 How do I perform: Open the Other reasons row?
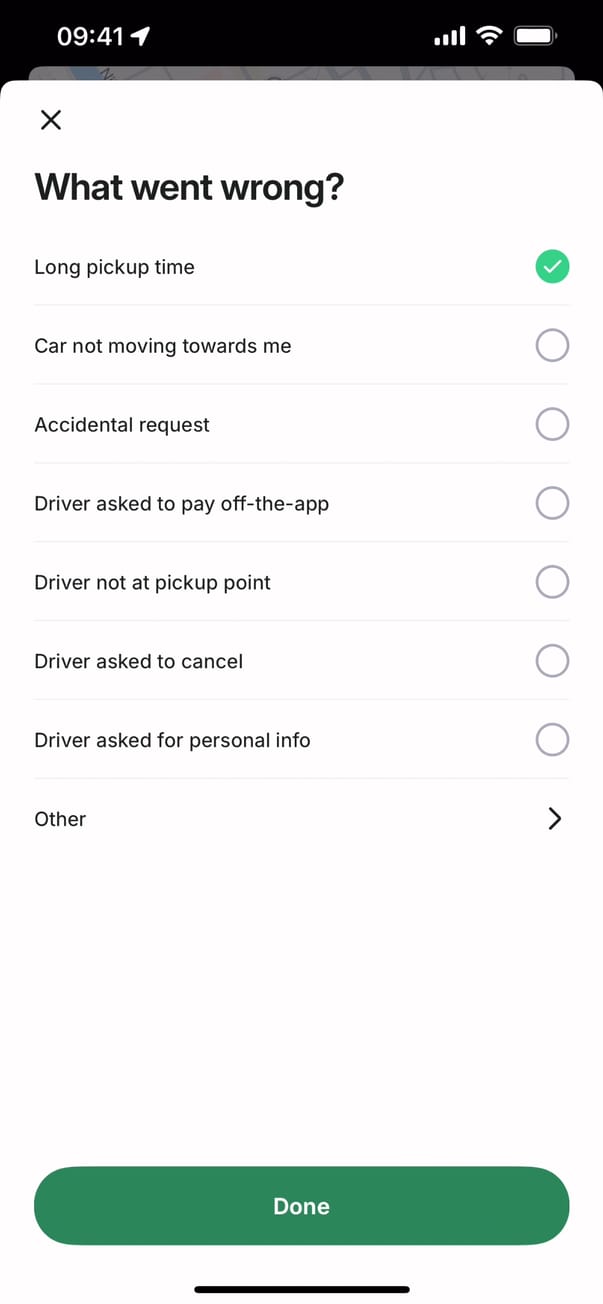pyautogui.click(x=300, y=819)
